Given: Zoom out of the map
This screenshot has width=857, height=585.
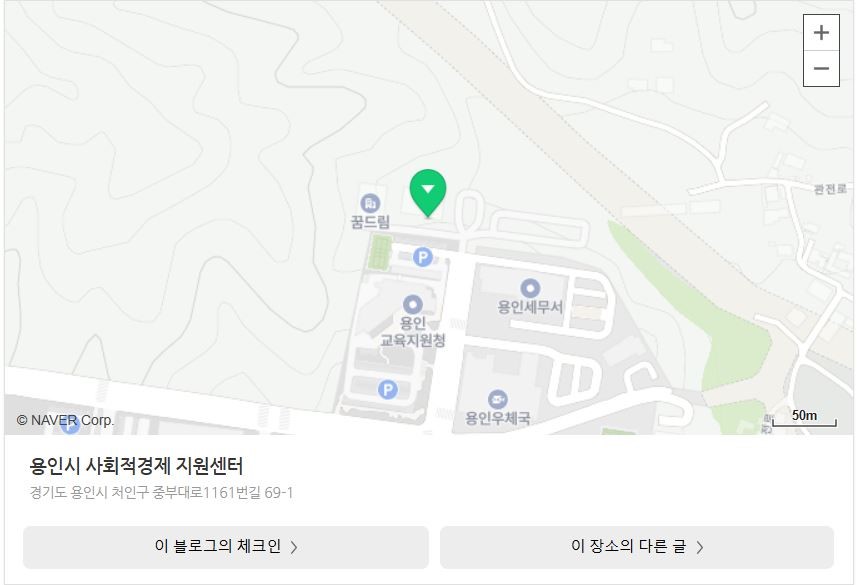Looking at the screenshot, I should [821, 69].
